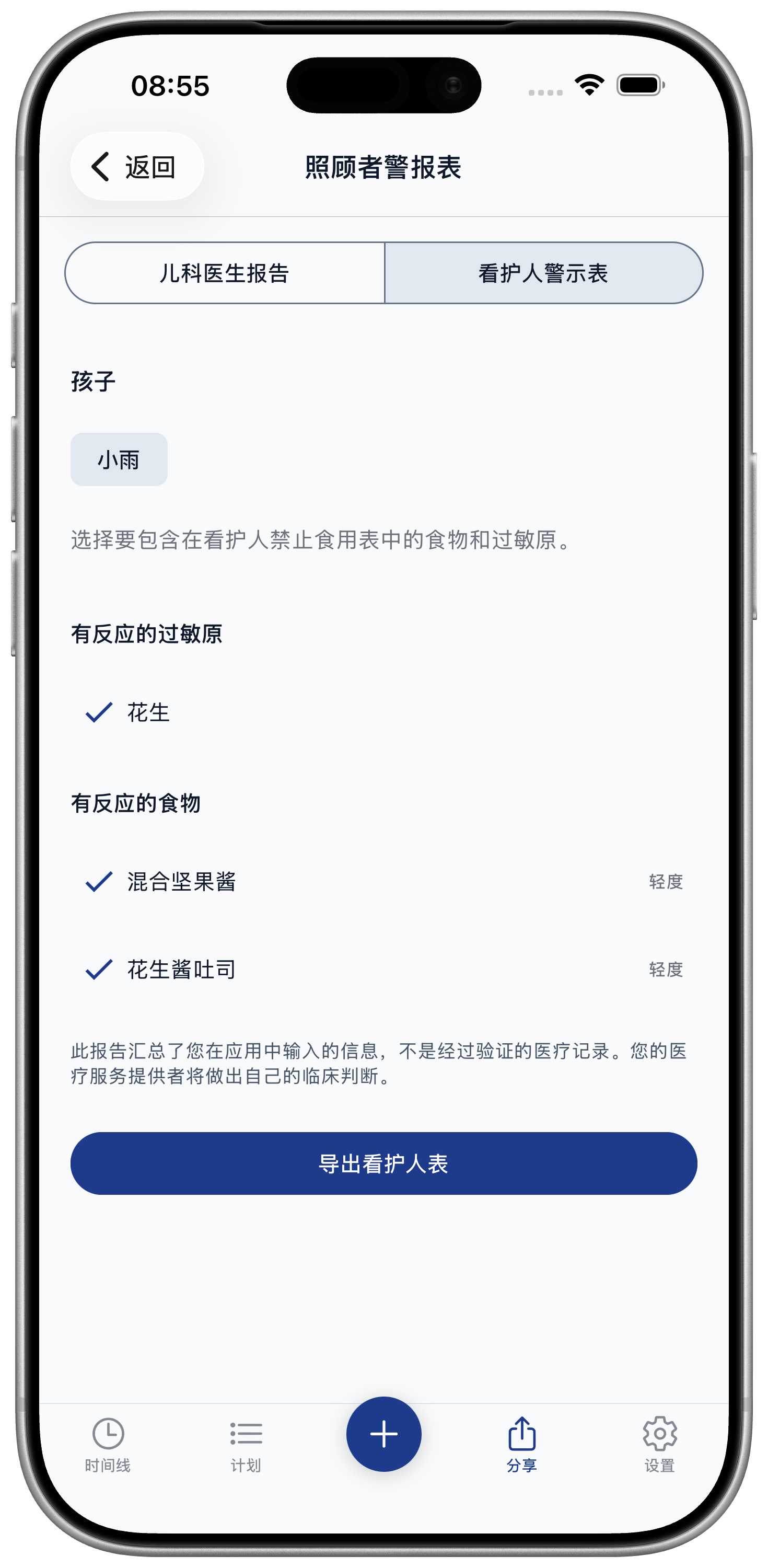Tap 导出看护人表 to export the sheet

(383, 1163)
